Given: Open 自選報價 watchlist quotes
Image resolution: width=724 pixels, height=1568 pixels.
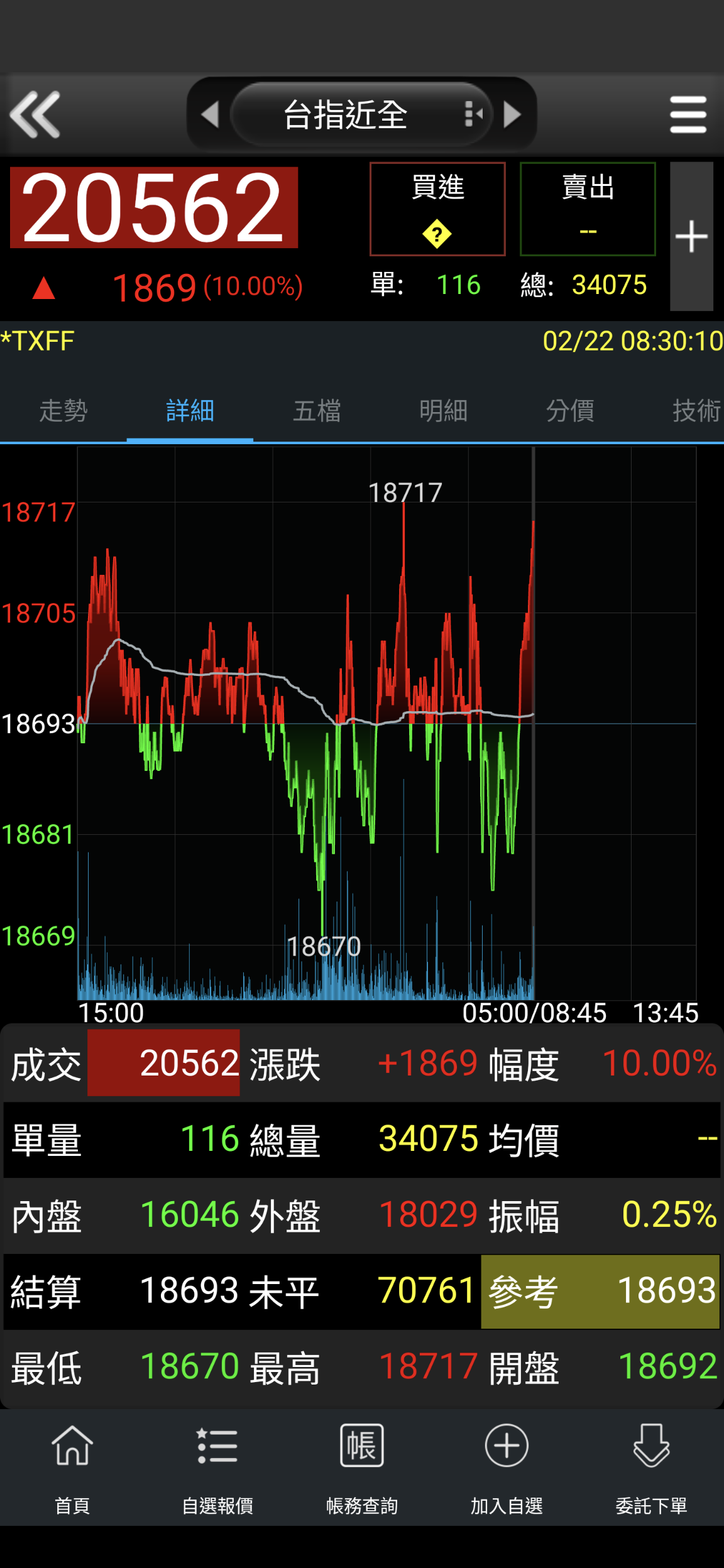Looking at the screenshot, I should tap(217, 1467).
